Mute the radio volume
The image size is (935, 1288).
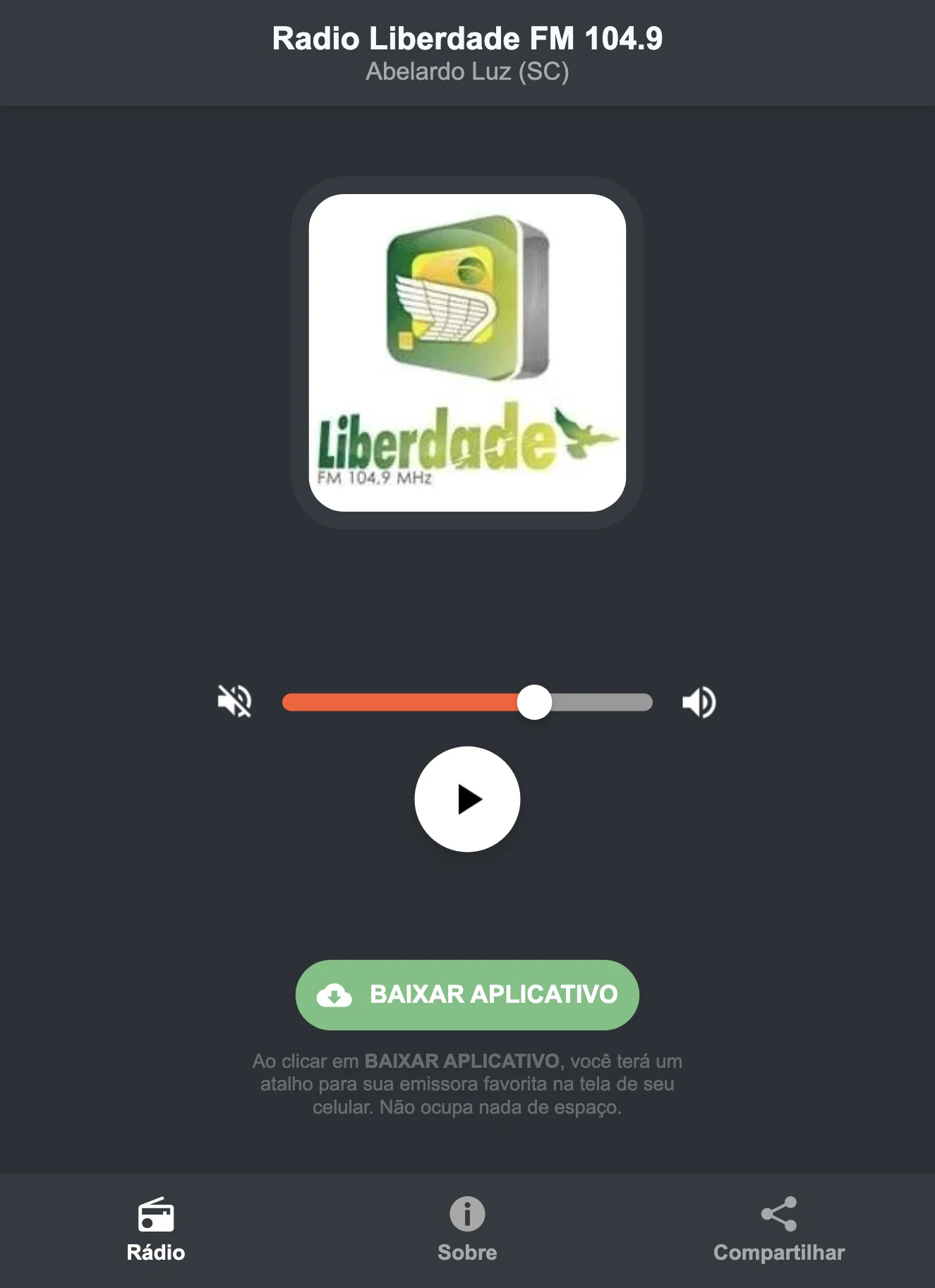236,701
